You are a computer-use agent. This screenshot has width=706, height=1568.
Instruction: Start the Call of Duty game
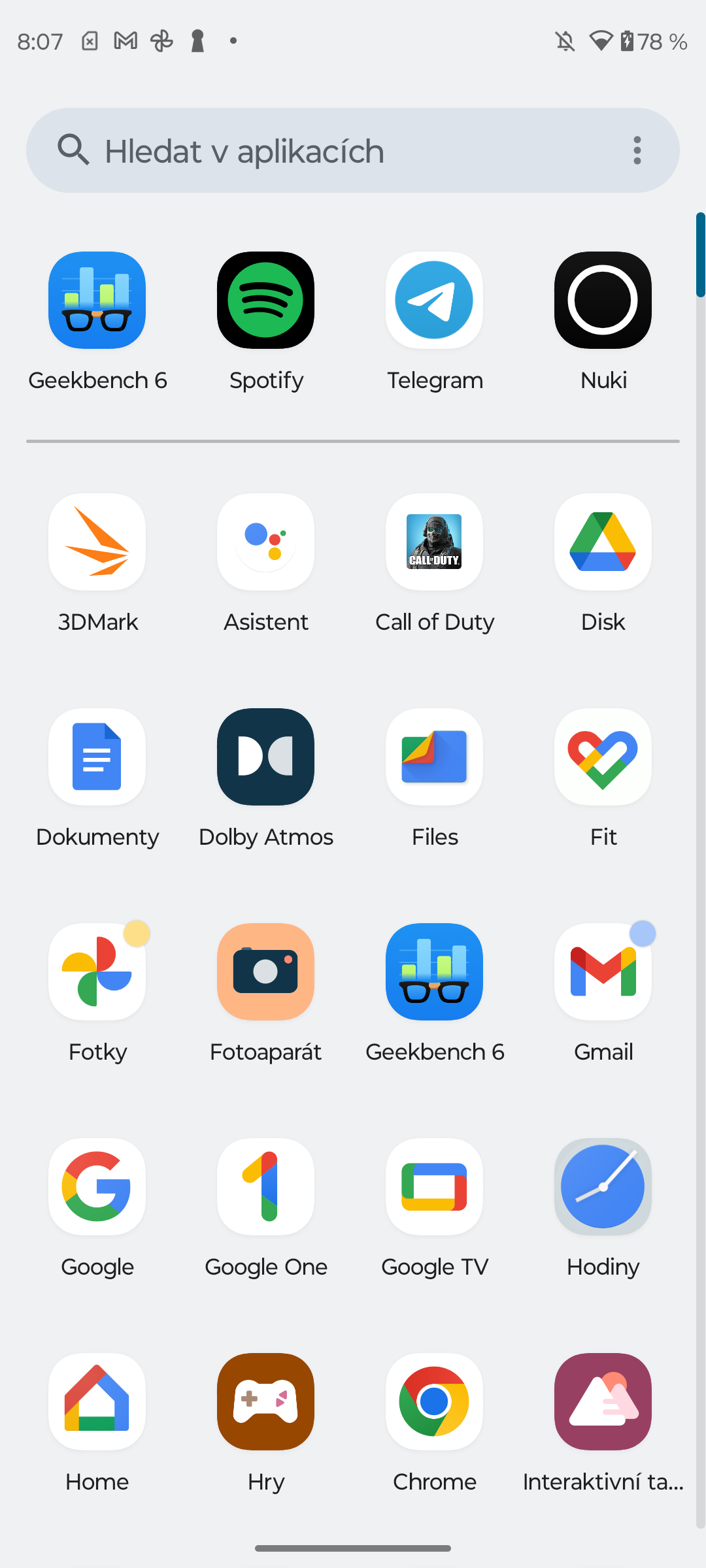(434, 542)
